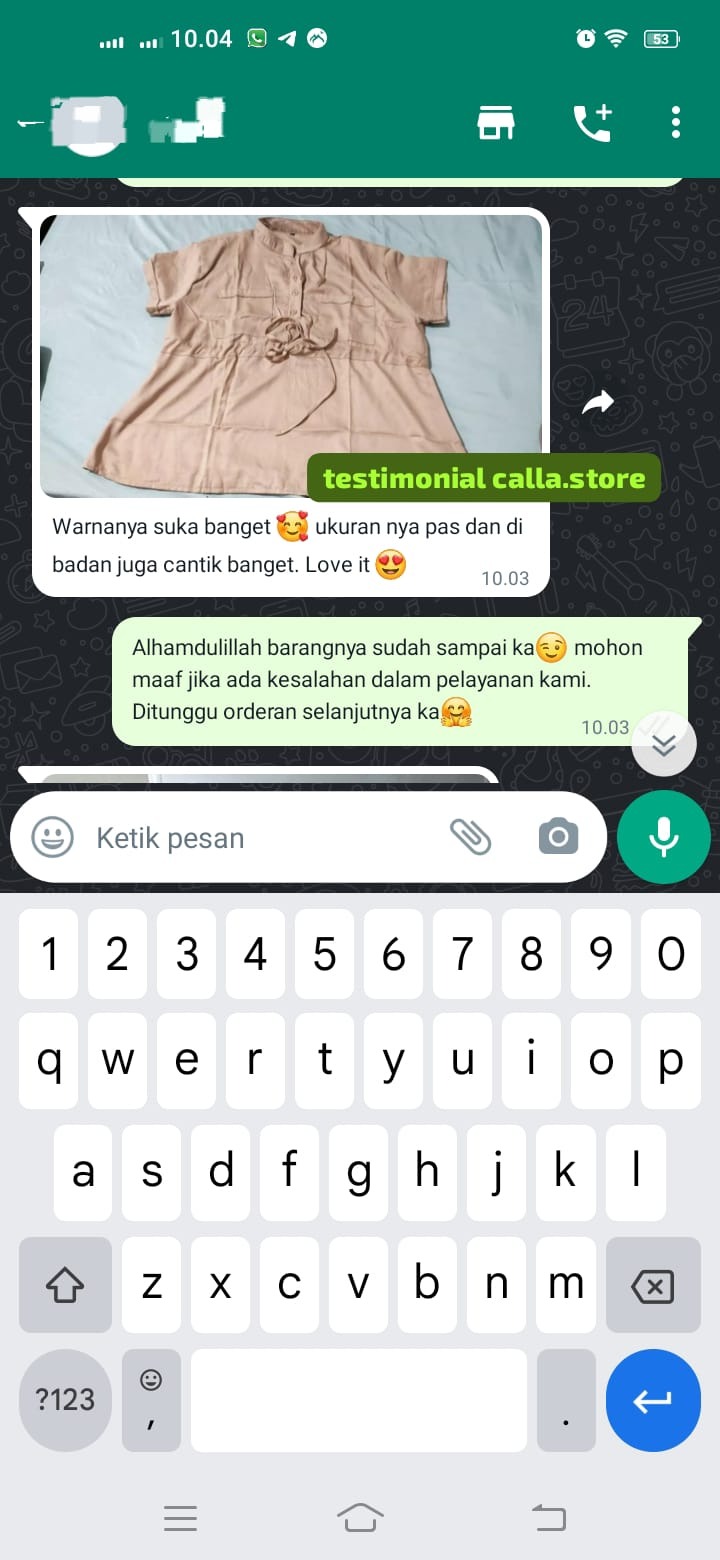This screenshot has width=720, height=1560.
Task: Record a voice message with the microphone
Action: [x=664, y=837]
